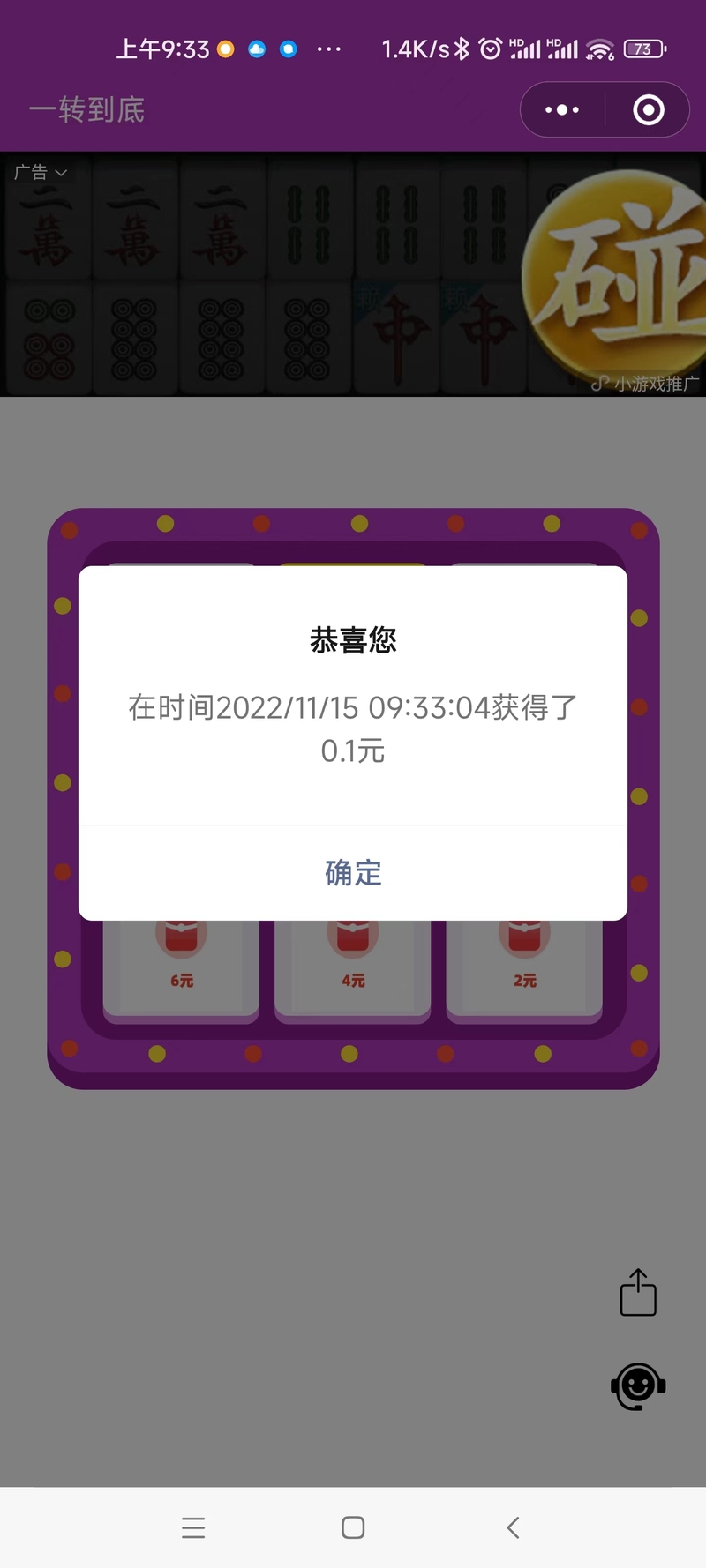Screen dimensions: 706x1568
Task: Open the mini program more-options menu
Action: pyautogui.click(x=562, y=110)
